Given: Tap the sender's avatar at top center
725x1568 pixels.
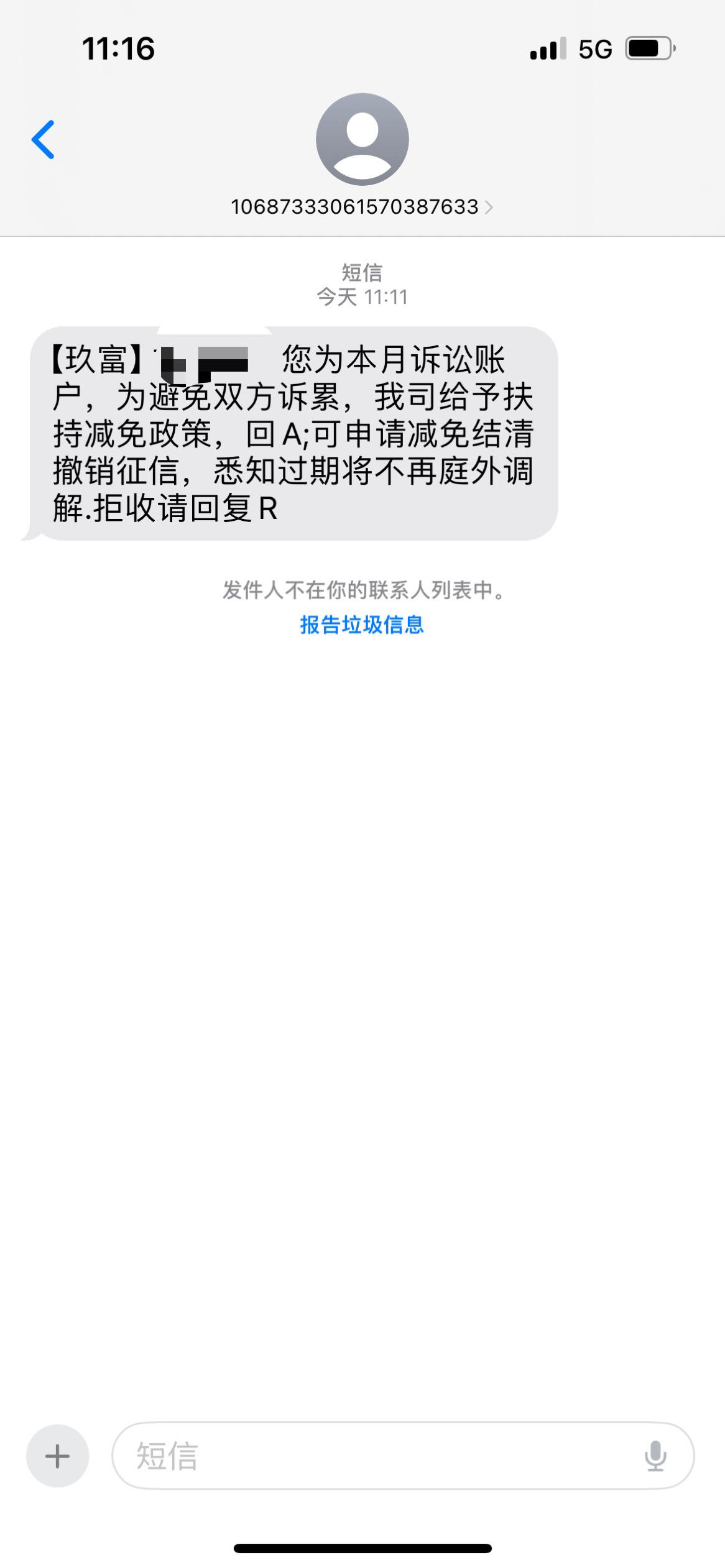Looking at the screenshot, I should [x=361, y=138].
